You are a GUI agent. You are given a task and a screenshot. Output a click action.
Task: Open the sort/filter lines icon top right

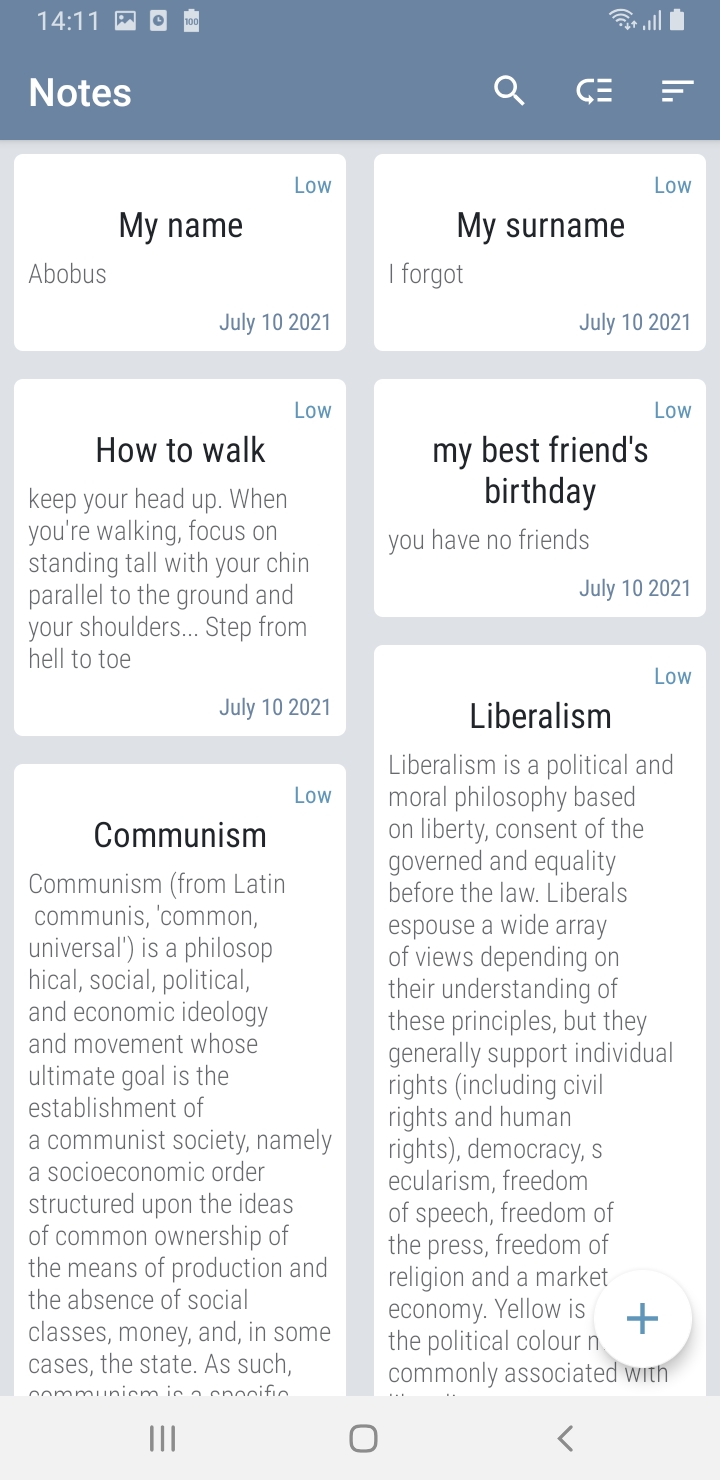point(677,91)
